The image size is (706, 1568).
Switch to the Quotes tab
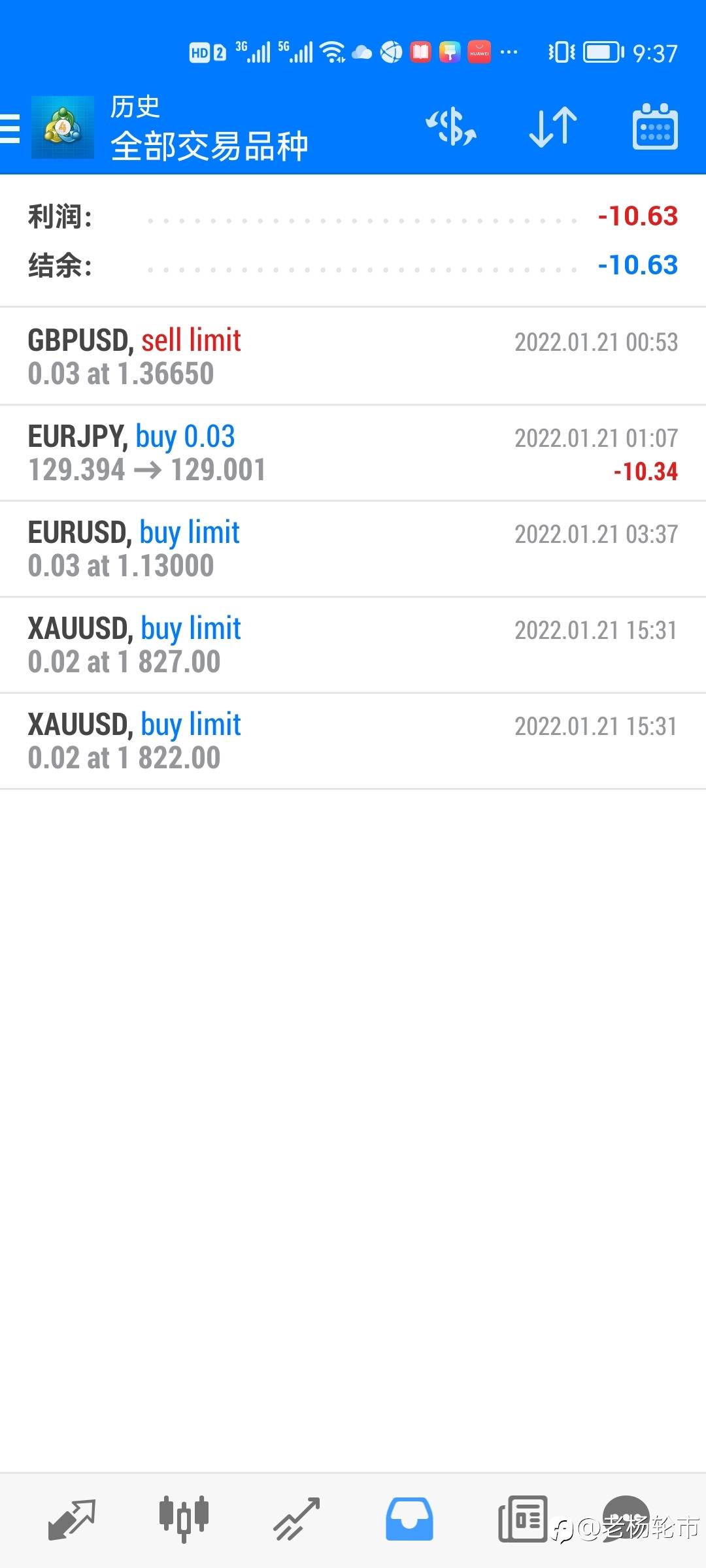(x=72, y=1520)
